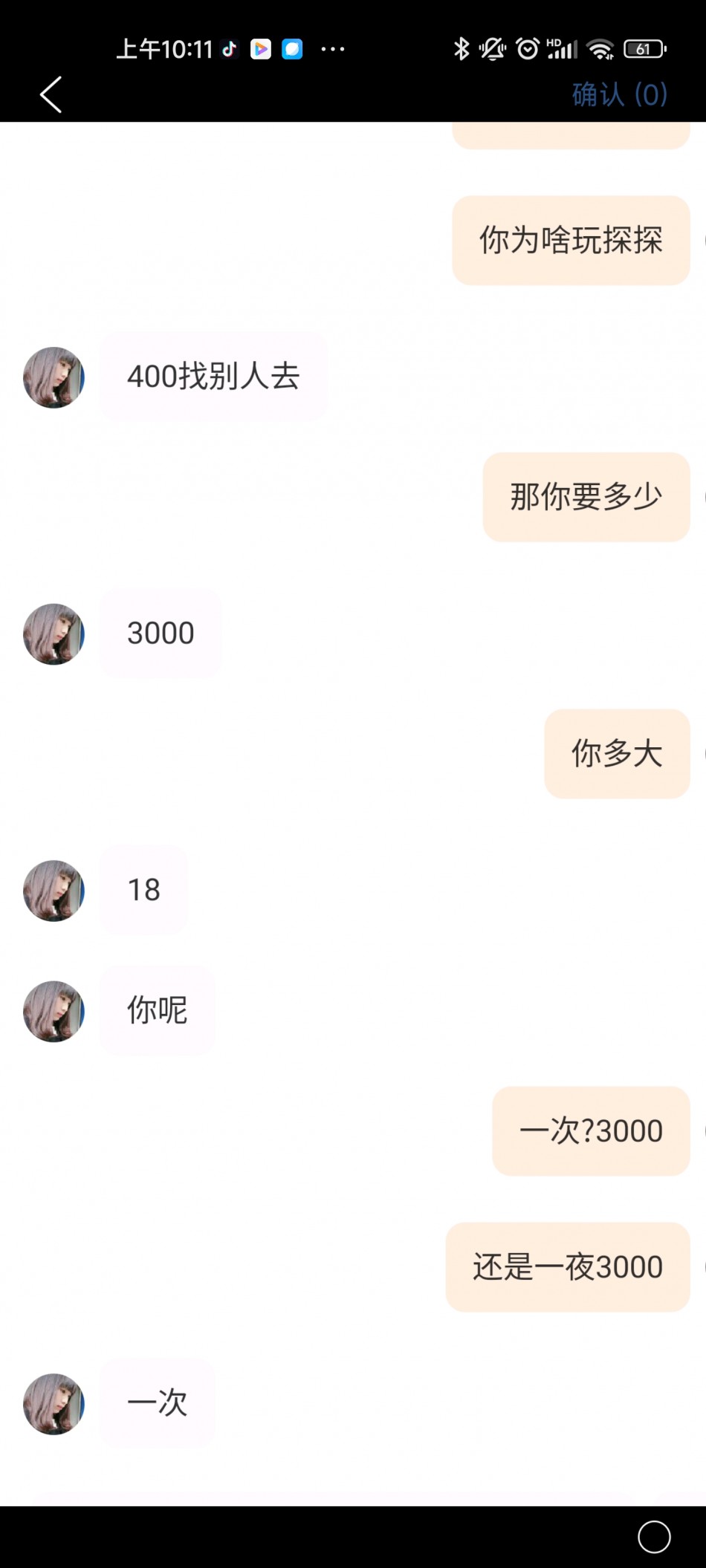Select the message 一次?3000
Screen dimensions: 706x1568
(590, 1131)
